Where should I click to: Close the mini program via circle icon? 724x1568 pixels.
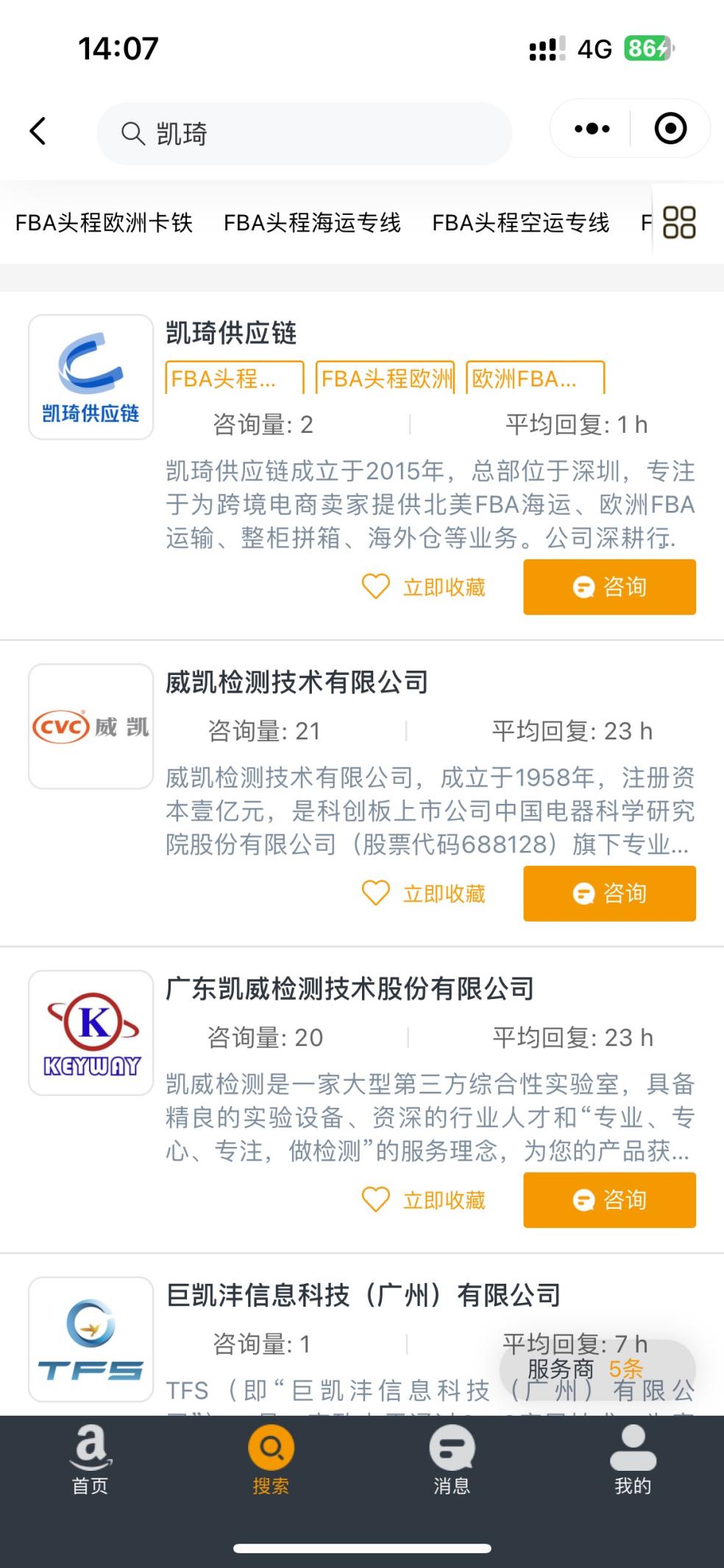click(x=670, y=129)
